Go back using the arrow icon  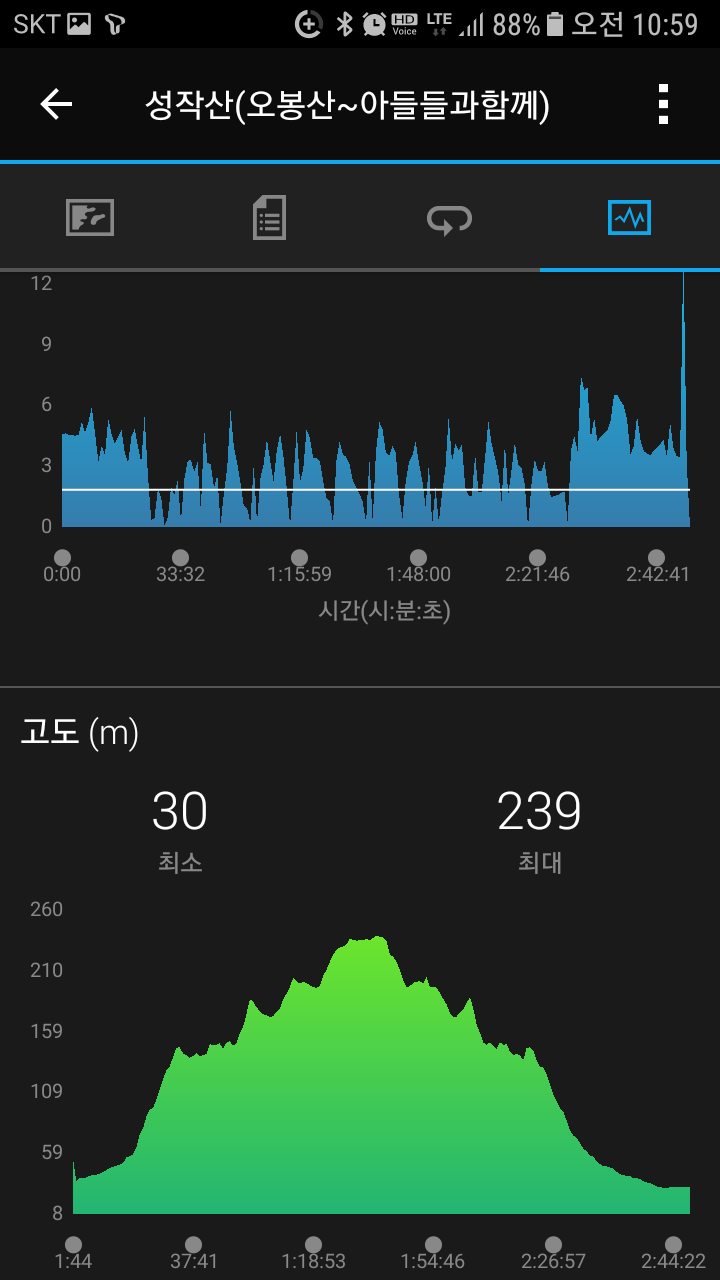tap(56, 104)
